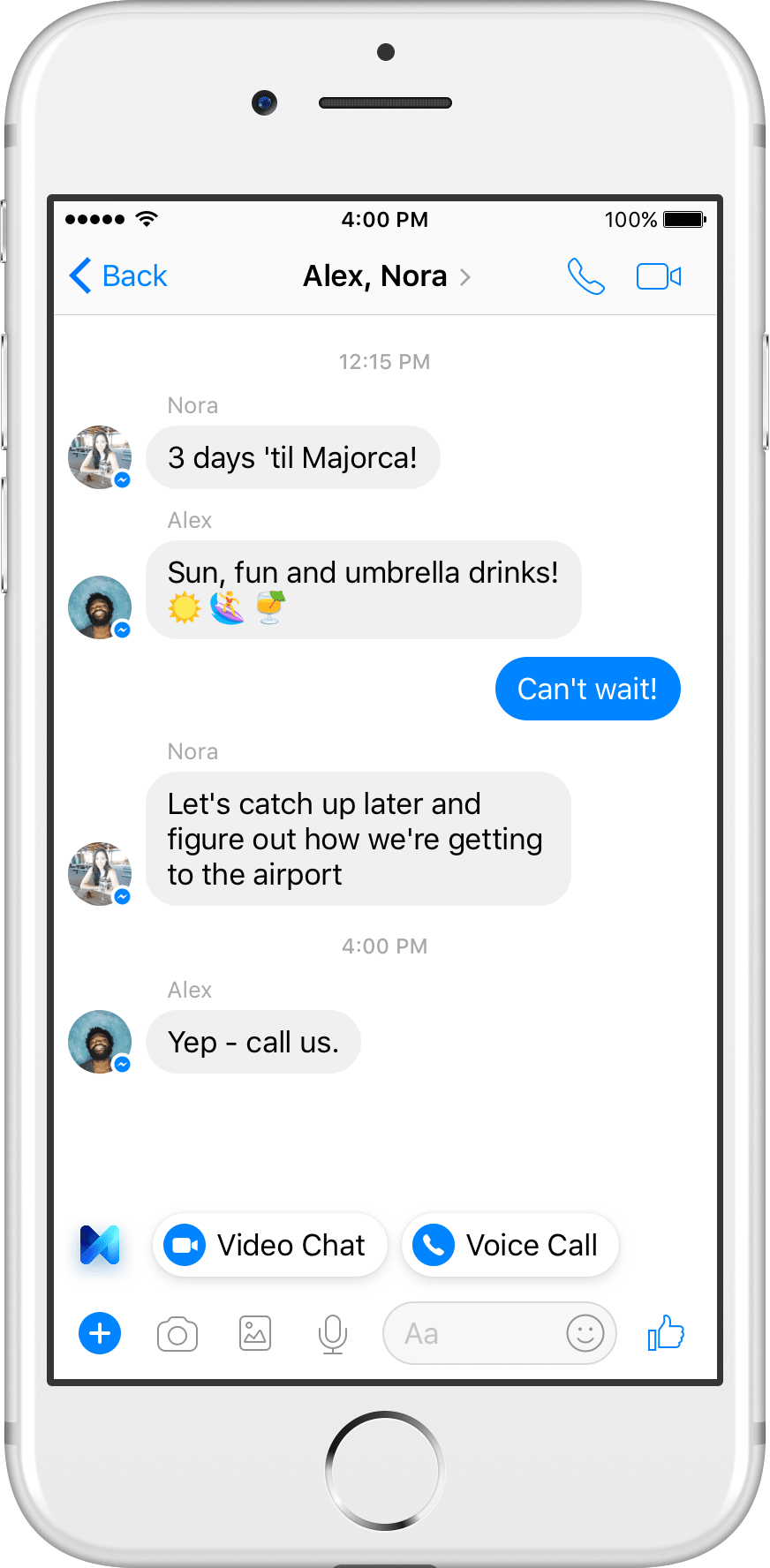Image resolution: width=770 pixels, height=1568 pixels.
Task: Open the emoji picker in the text field
Action: point(588,1333)
